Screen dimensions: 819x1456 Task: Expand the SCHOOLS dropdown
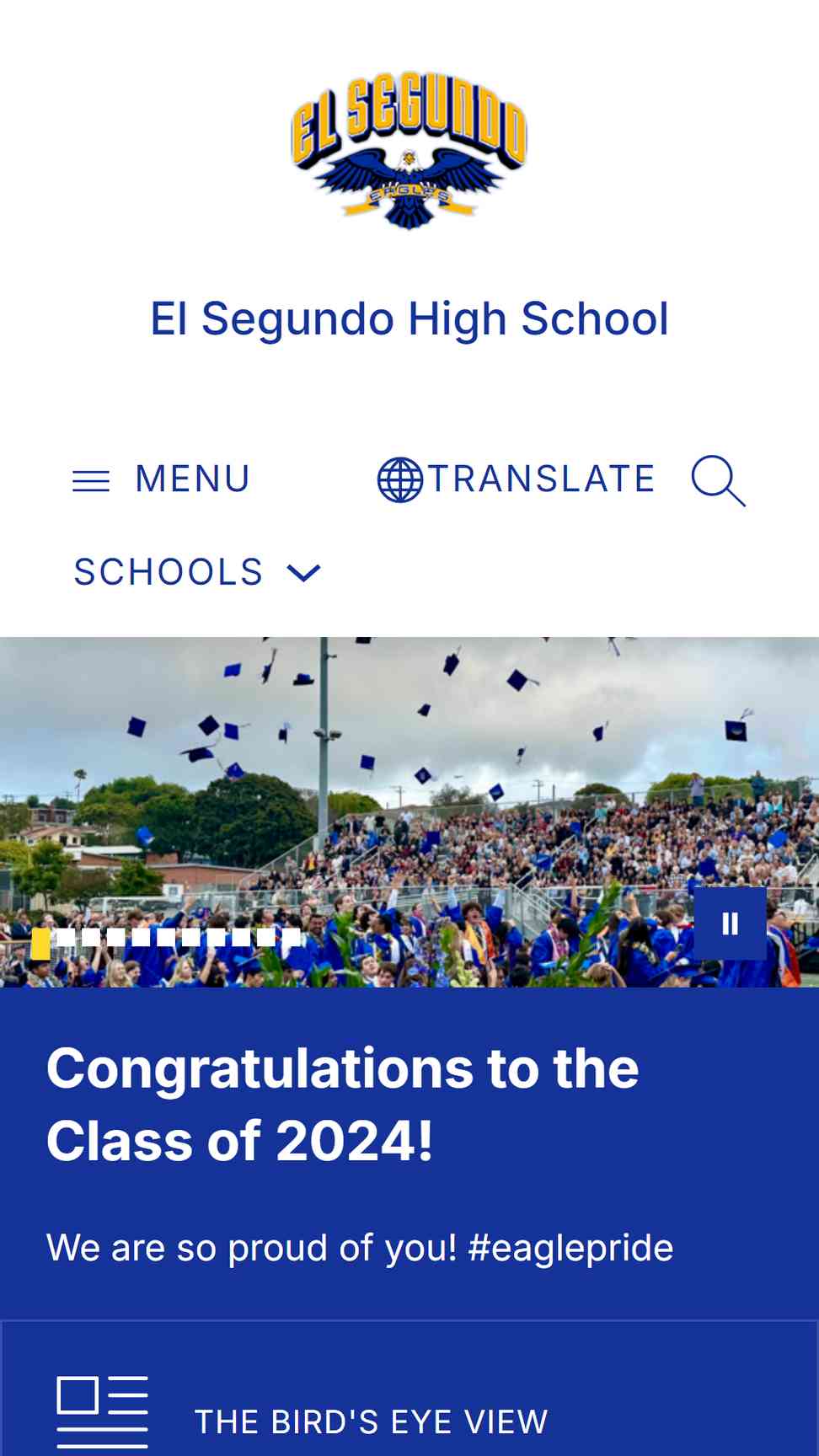[197, 573]
